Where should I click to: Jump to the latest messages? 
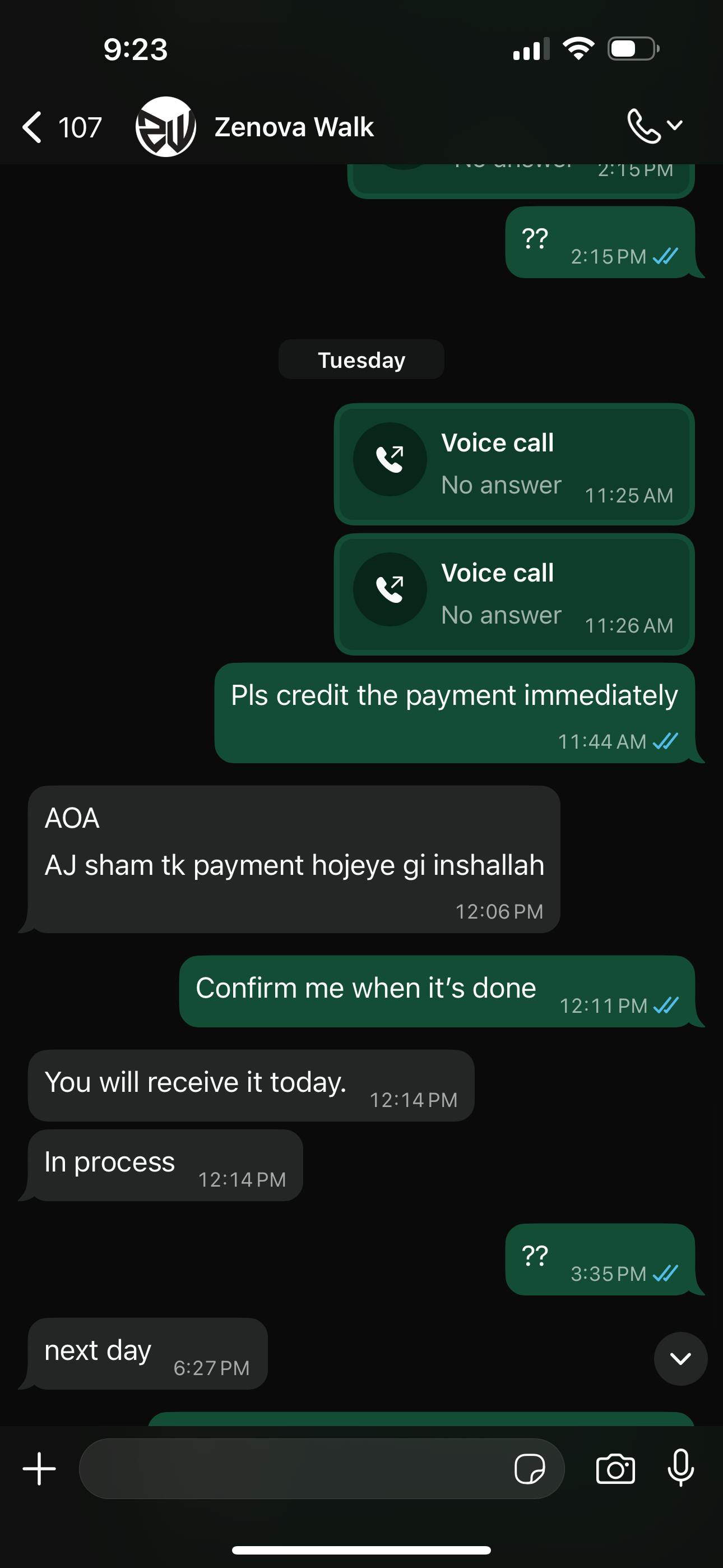(x=680, y=1359)
